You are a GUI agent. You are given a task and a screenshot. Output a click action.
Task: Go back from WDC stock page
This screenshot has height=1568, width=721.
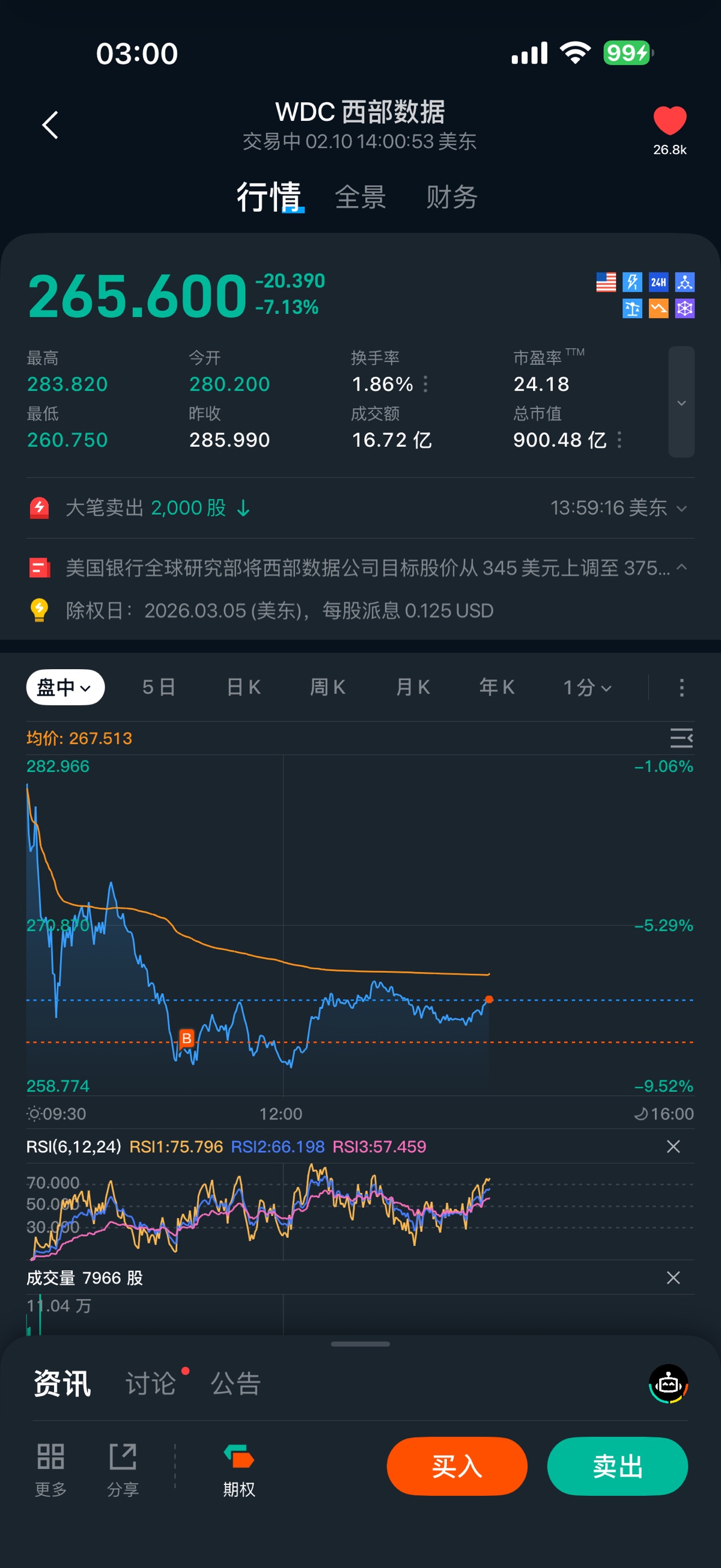tap(50, 125)
